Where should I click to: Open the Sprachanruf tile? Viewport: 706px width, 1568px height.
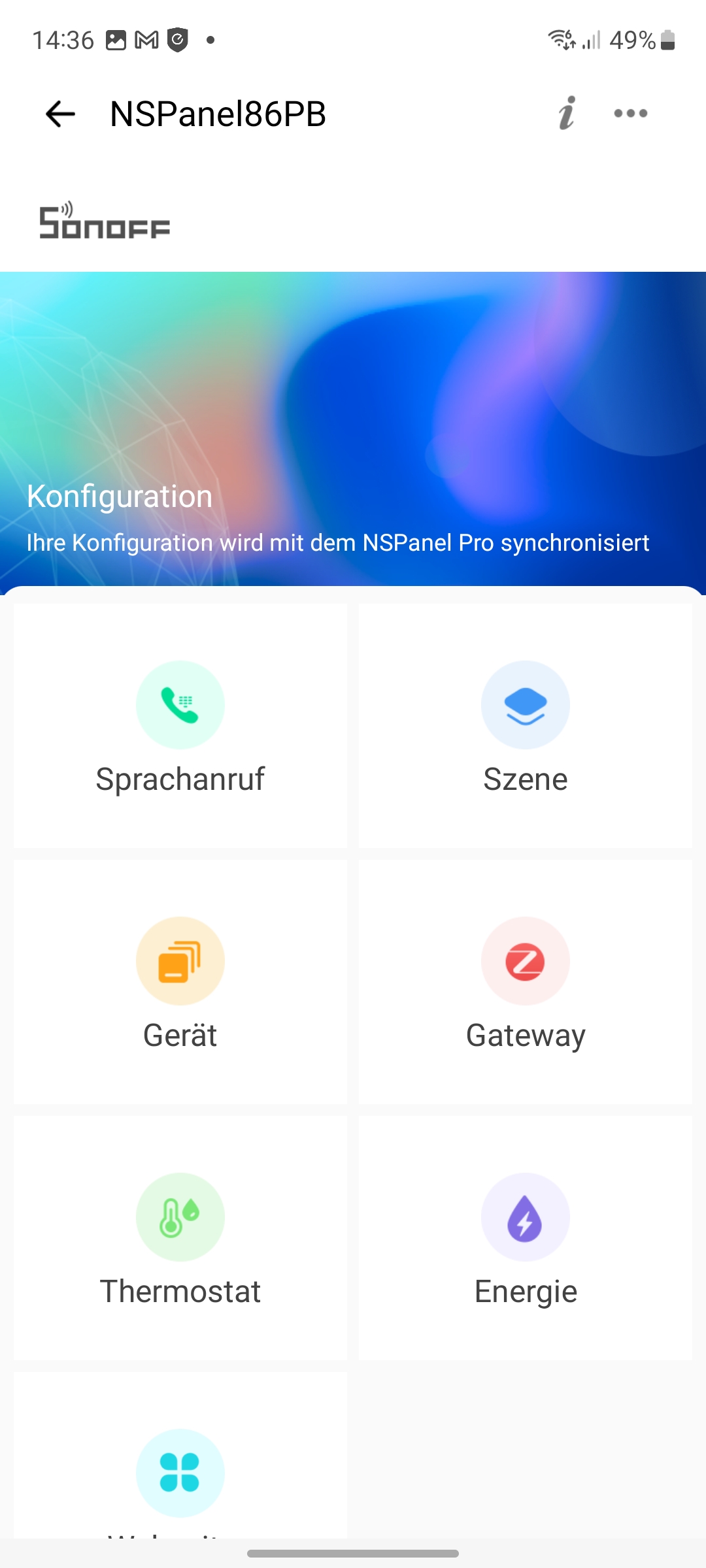(180, 725)
